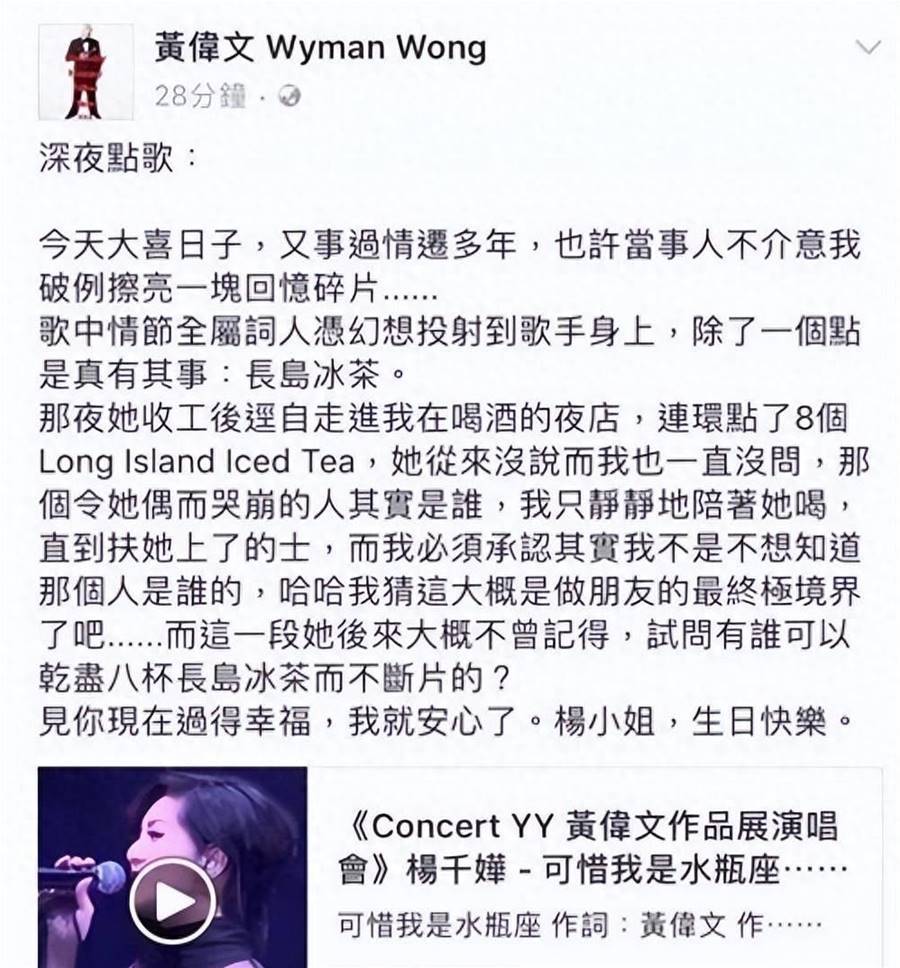Play the 楊千嬅 concert video
The image size is (900, 968).
(x=172, y=901)
